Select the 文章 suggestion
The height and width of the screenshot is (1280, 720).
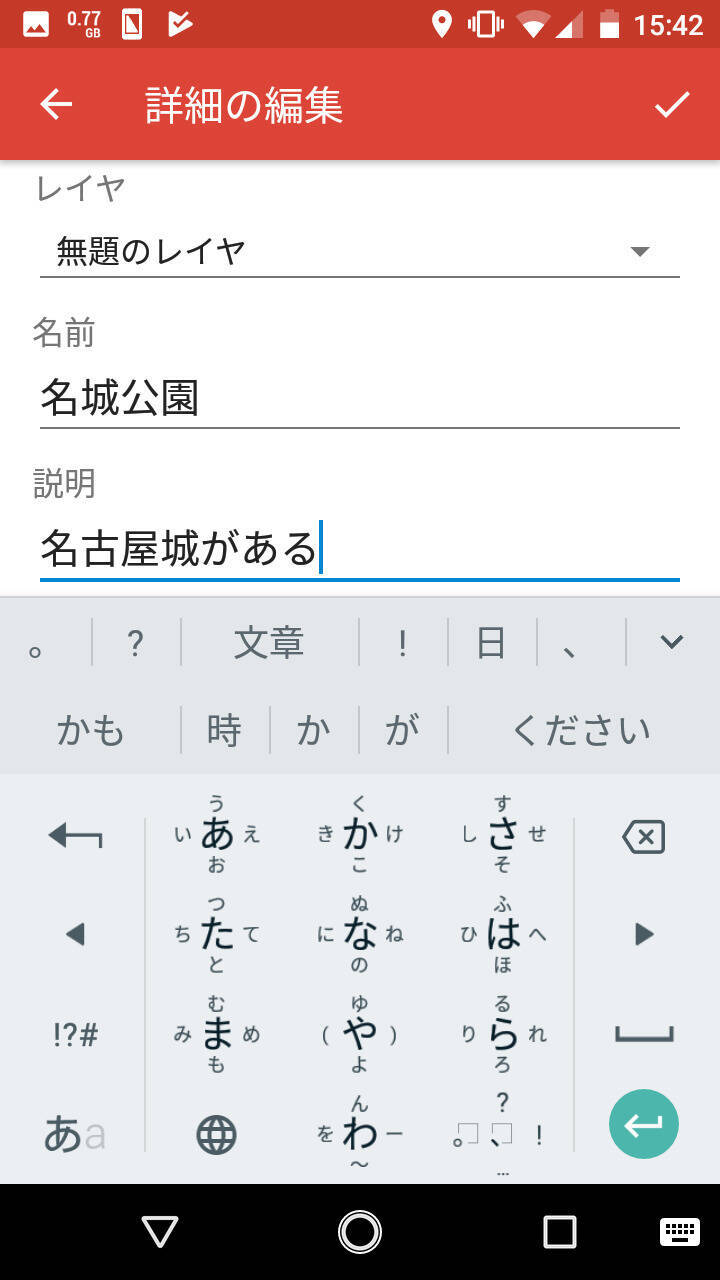269,642
